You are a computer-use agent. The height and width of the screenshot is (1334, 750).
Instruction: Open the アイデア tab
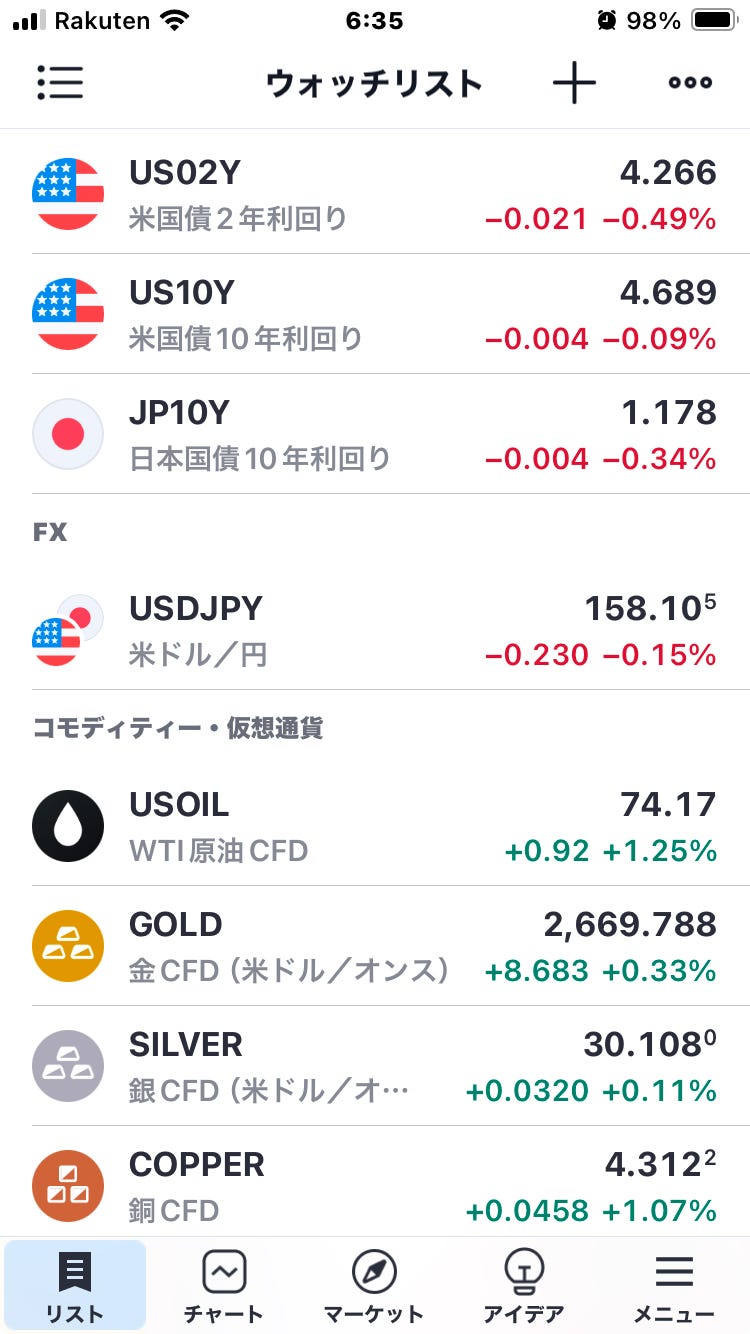click(524, 1287)
